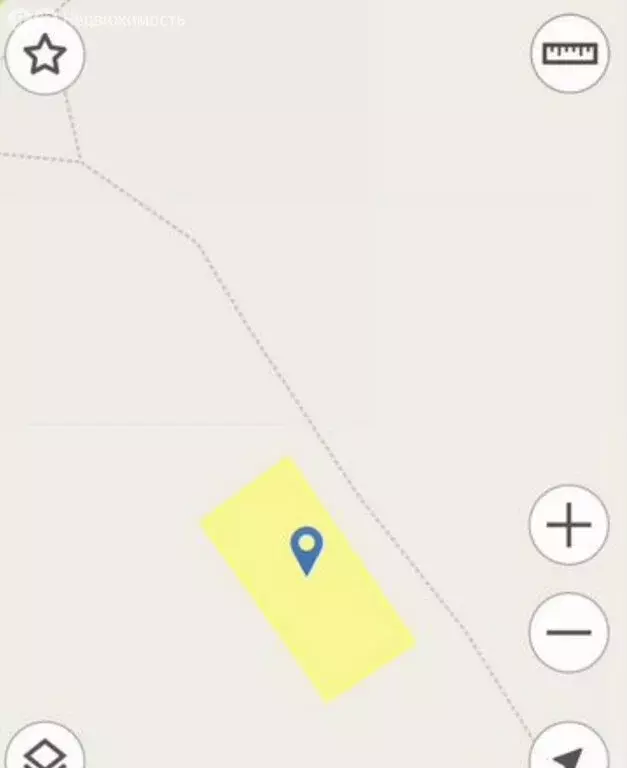The width and height of the screenshot is (627, 768).
Task: Activate the ruler measuring tool
Action: point(569,54)
